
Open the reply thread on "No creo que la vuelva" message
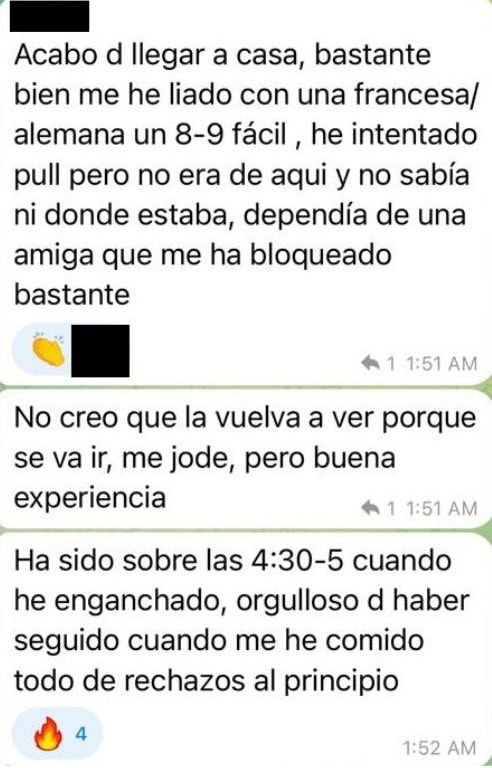[x=378, y=508]
